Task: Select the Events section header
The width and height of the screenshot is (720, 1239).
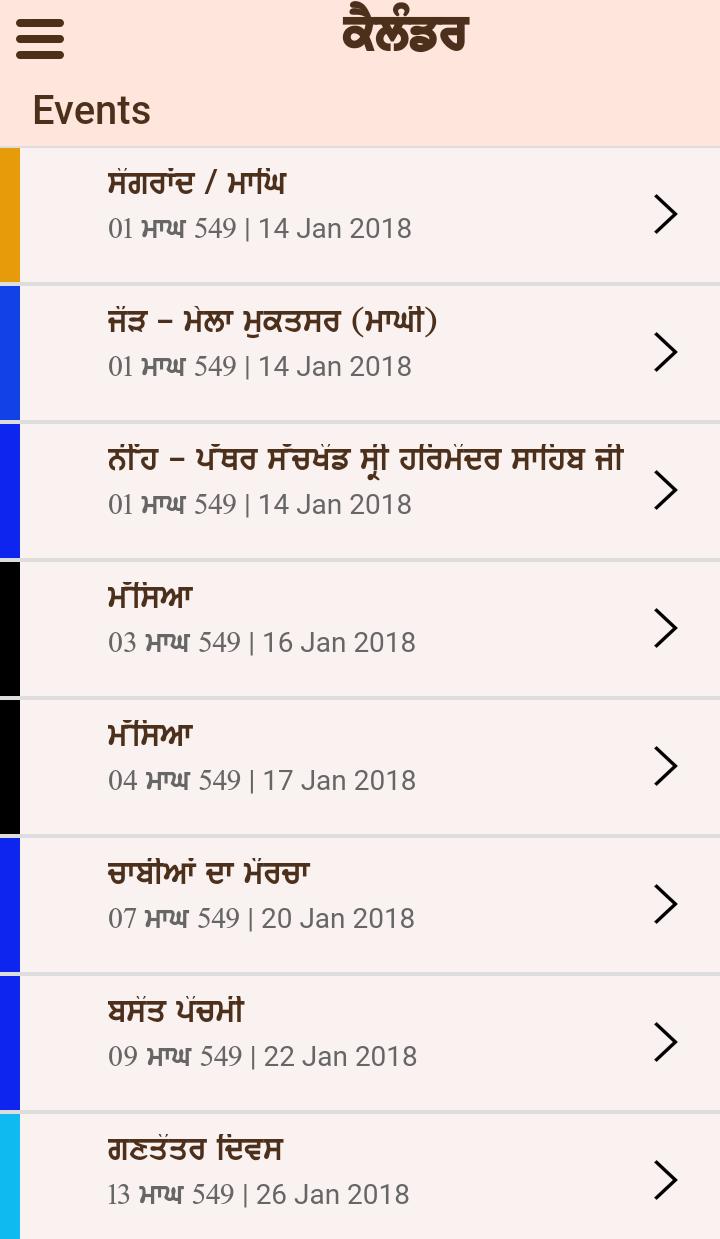Action: tap(91, 110)
